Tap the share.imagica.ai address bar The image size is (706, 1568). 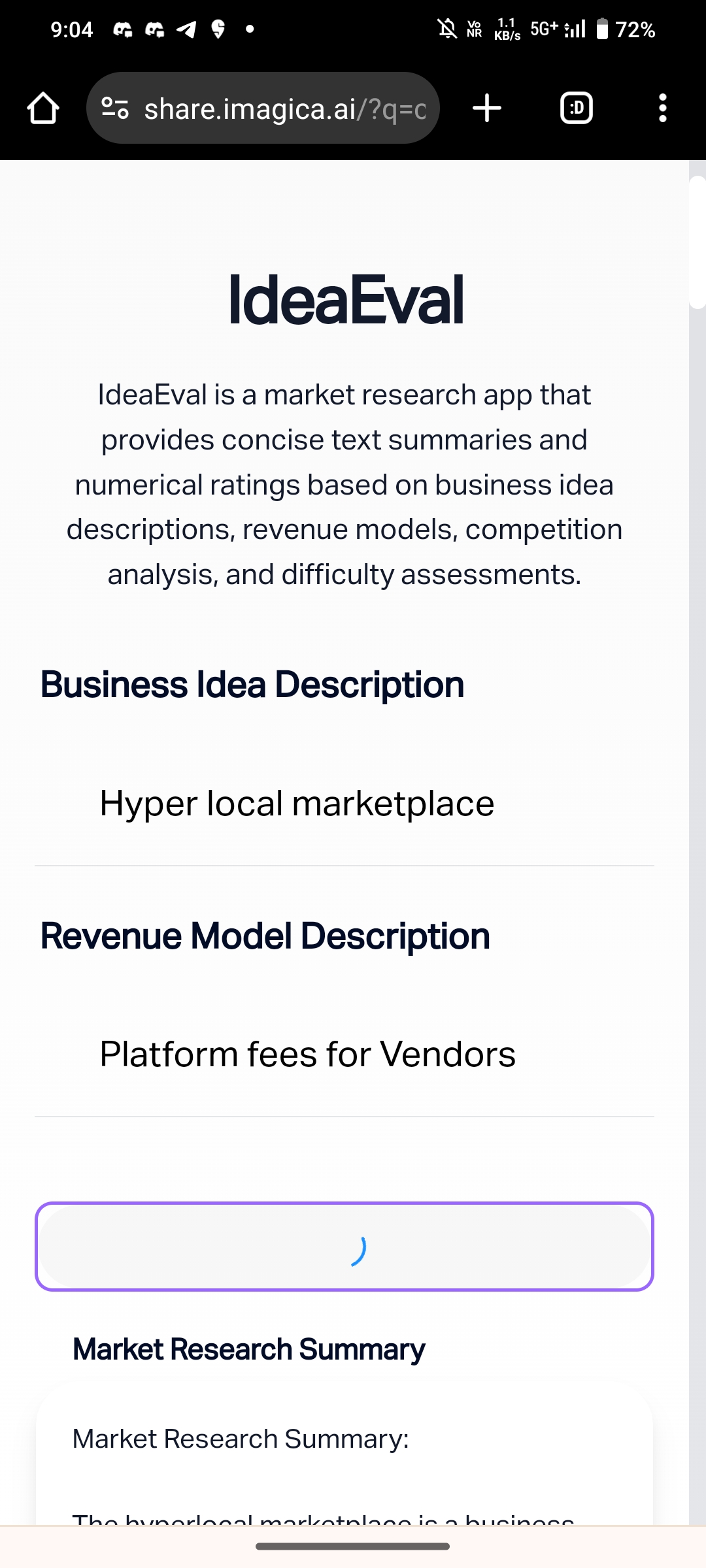tap(284, 108)
